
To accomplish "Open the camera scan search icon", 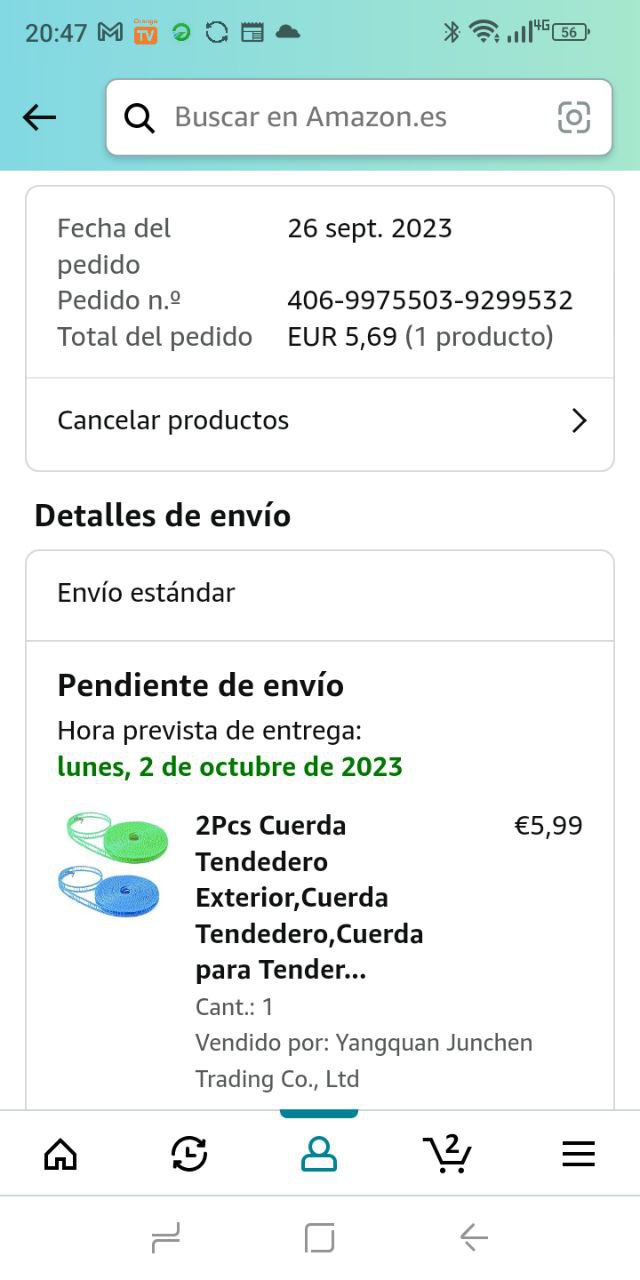I will point(573,118).
